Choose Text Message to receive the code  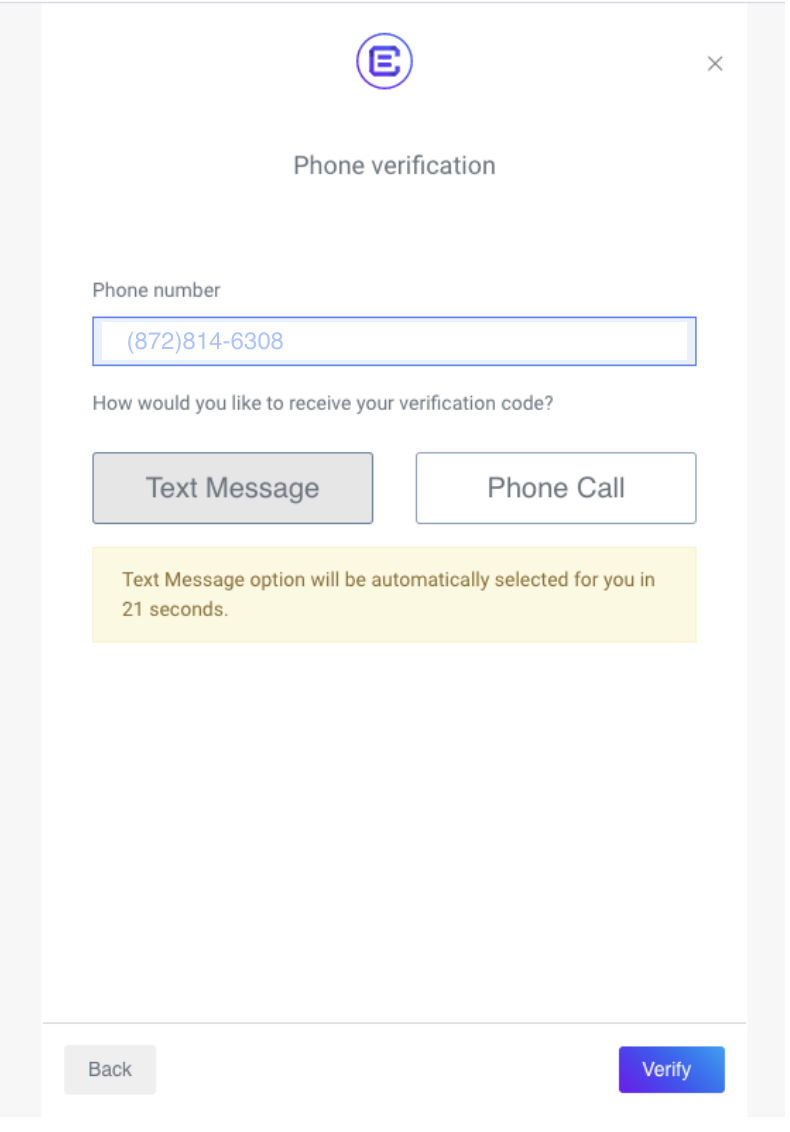tap(232, 488)
